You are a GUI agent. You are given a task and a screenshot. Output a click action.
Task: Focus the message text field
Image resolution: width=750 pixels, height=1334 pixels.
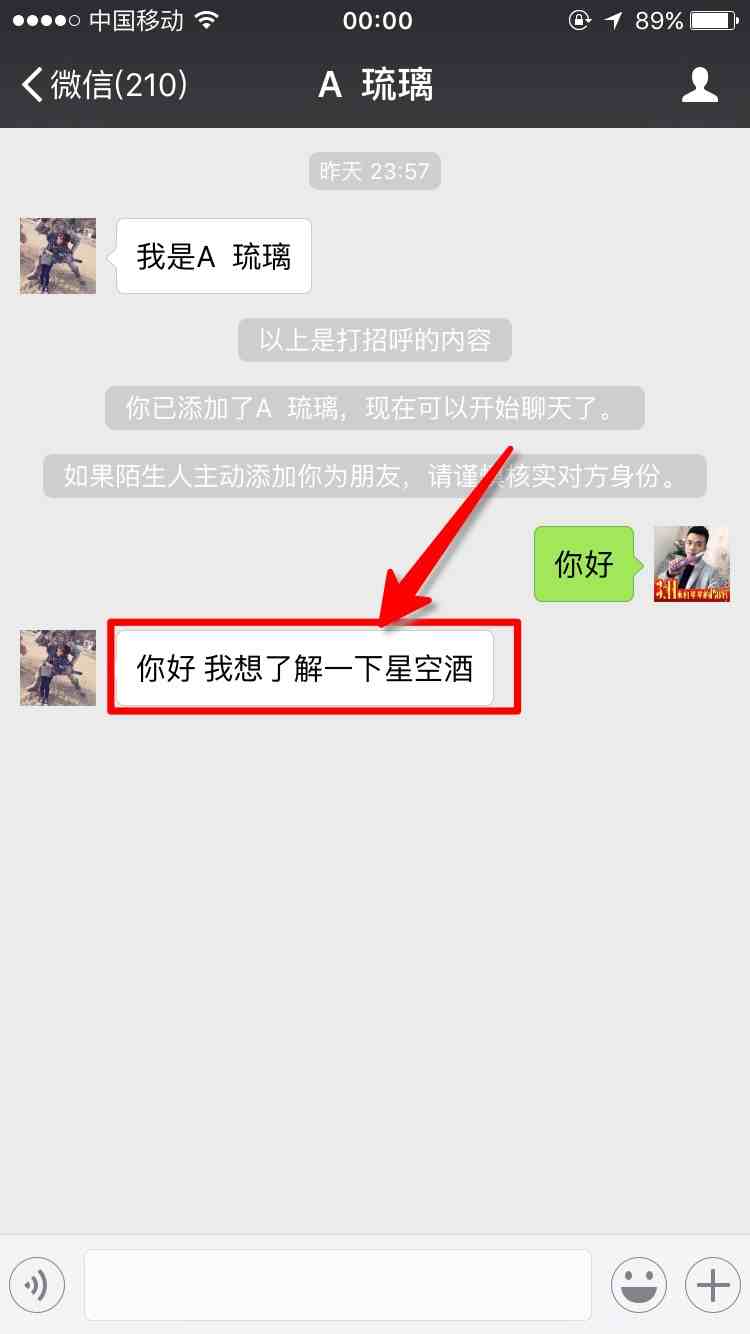(x=337, y=1285)
